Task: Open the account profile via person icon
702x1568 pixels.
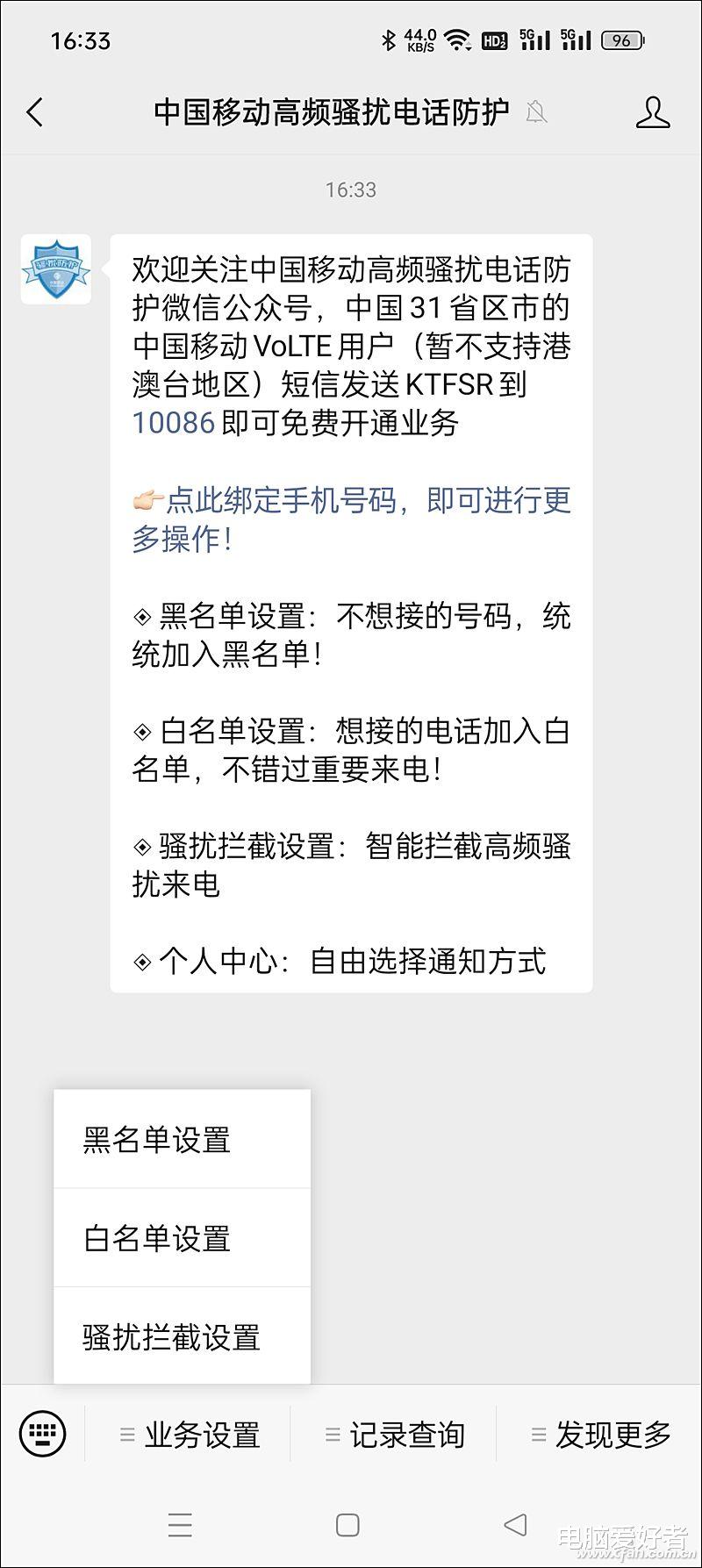Action: pyautogui.click(x=653, y=112)
